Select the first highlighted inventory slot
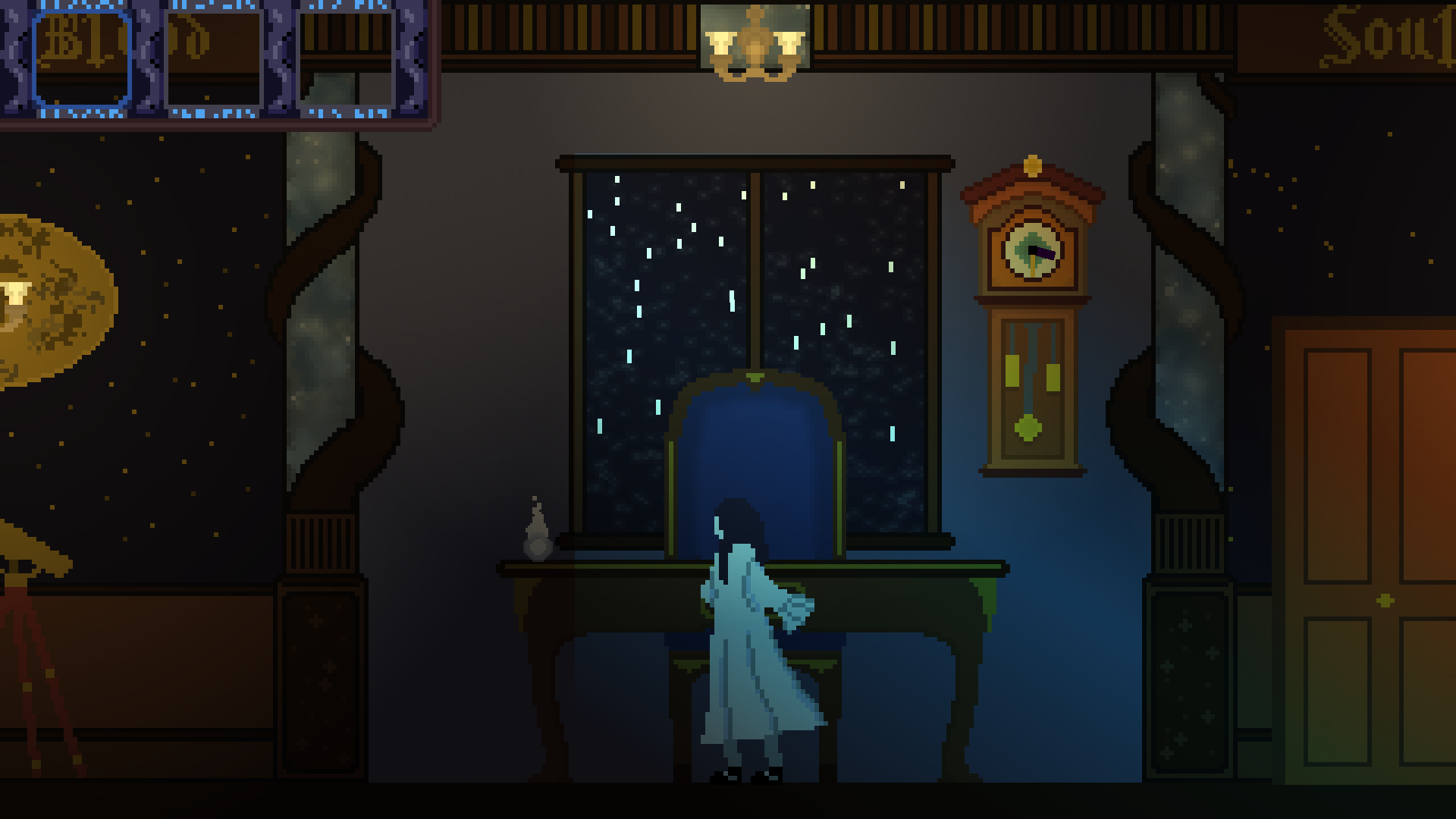 [82, 58]
